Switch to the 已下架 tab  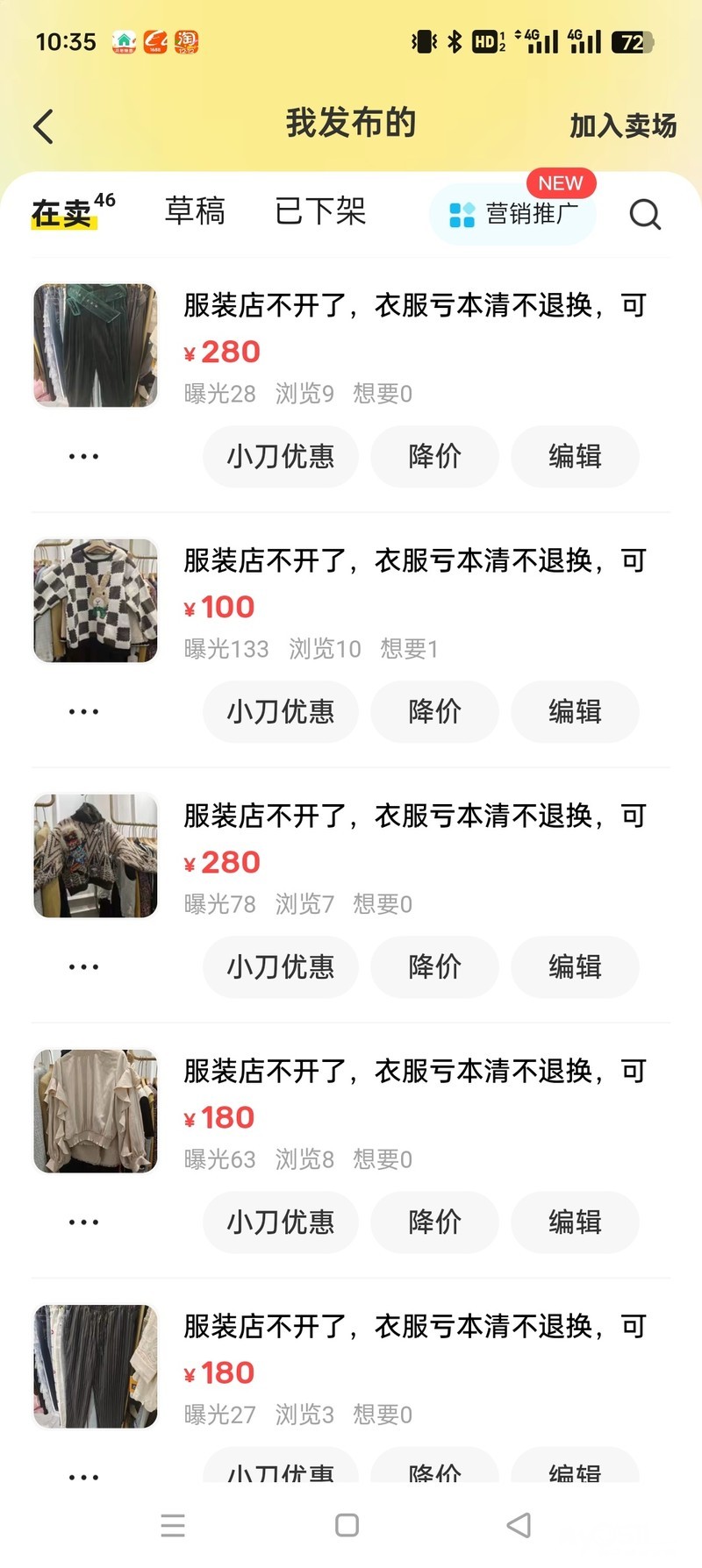[x=320, y=212]
